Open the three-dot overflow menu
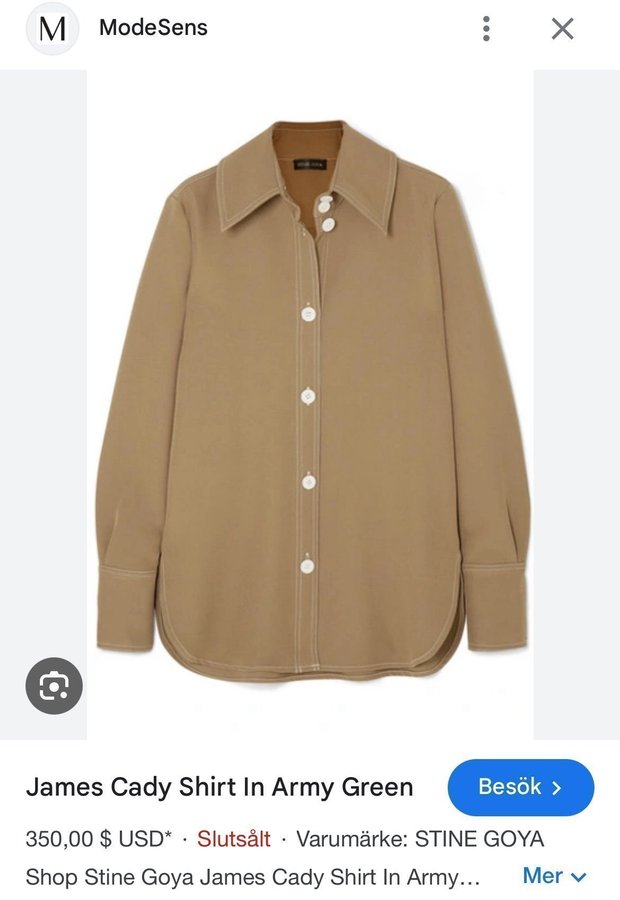The image size is (620, 900). 486,28
